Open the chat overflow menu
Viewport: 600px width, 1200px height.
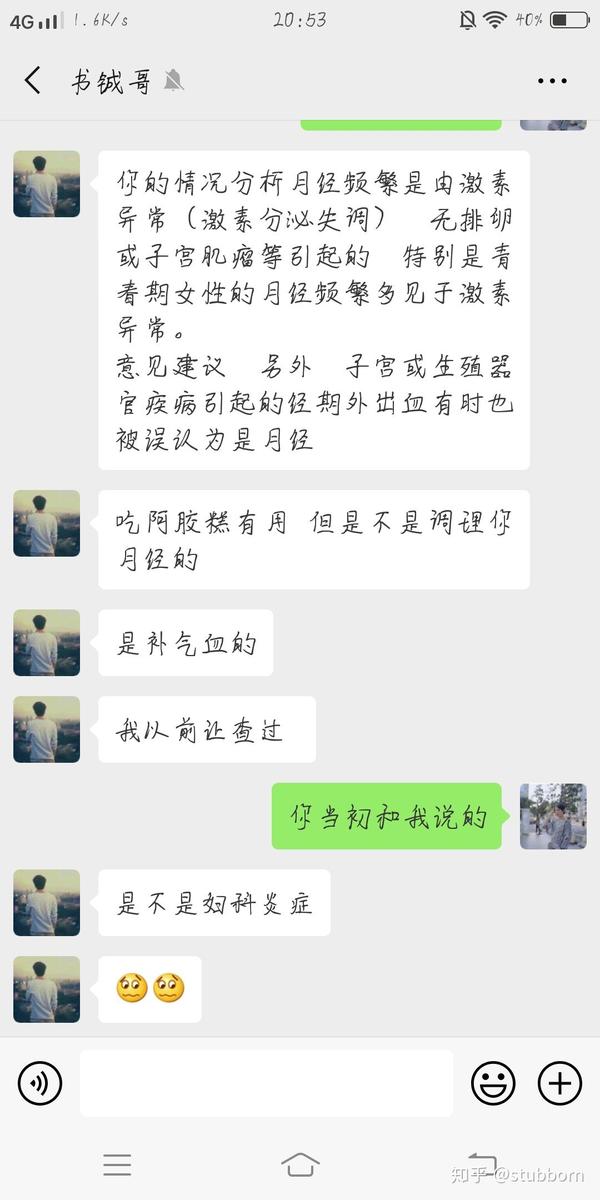(552, 81)
